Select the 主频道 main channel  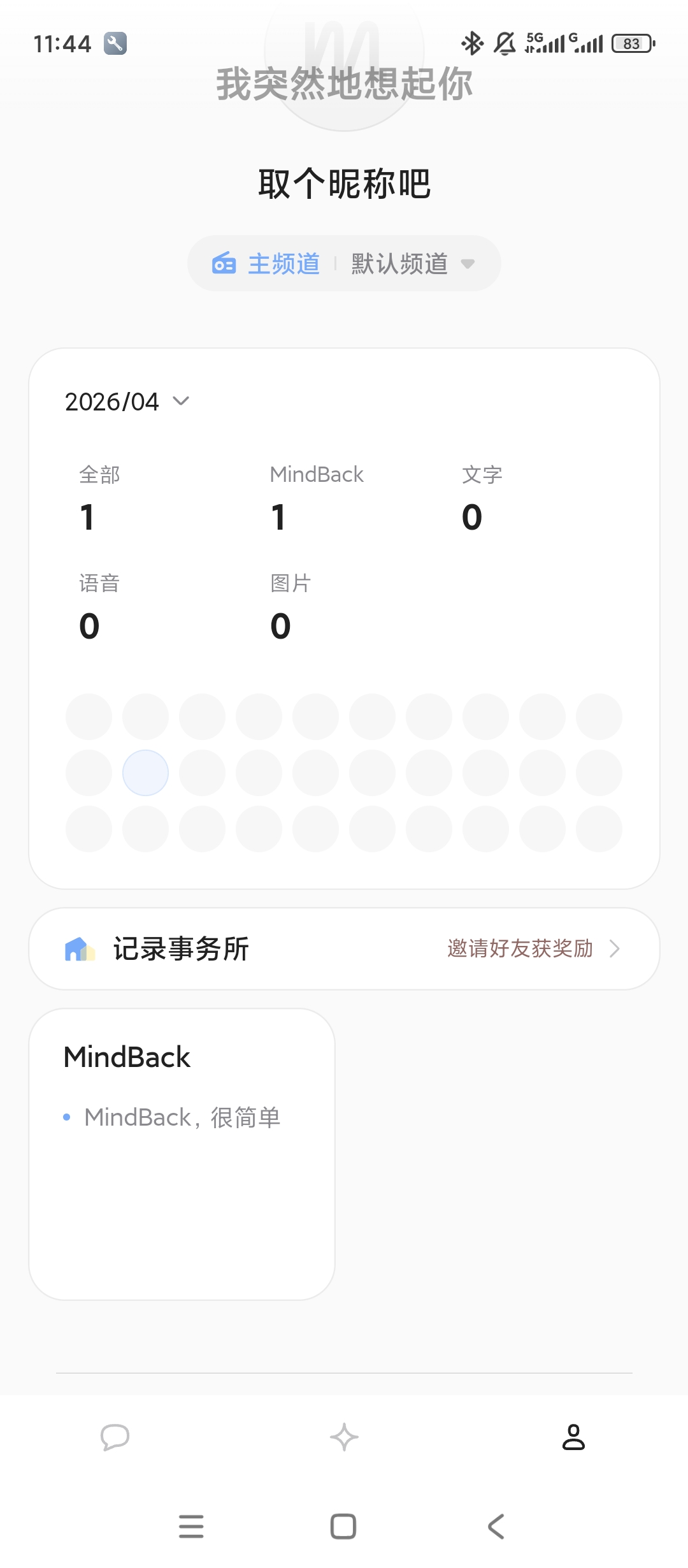coord(266,264)
